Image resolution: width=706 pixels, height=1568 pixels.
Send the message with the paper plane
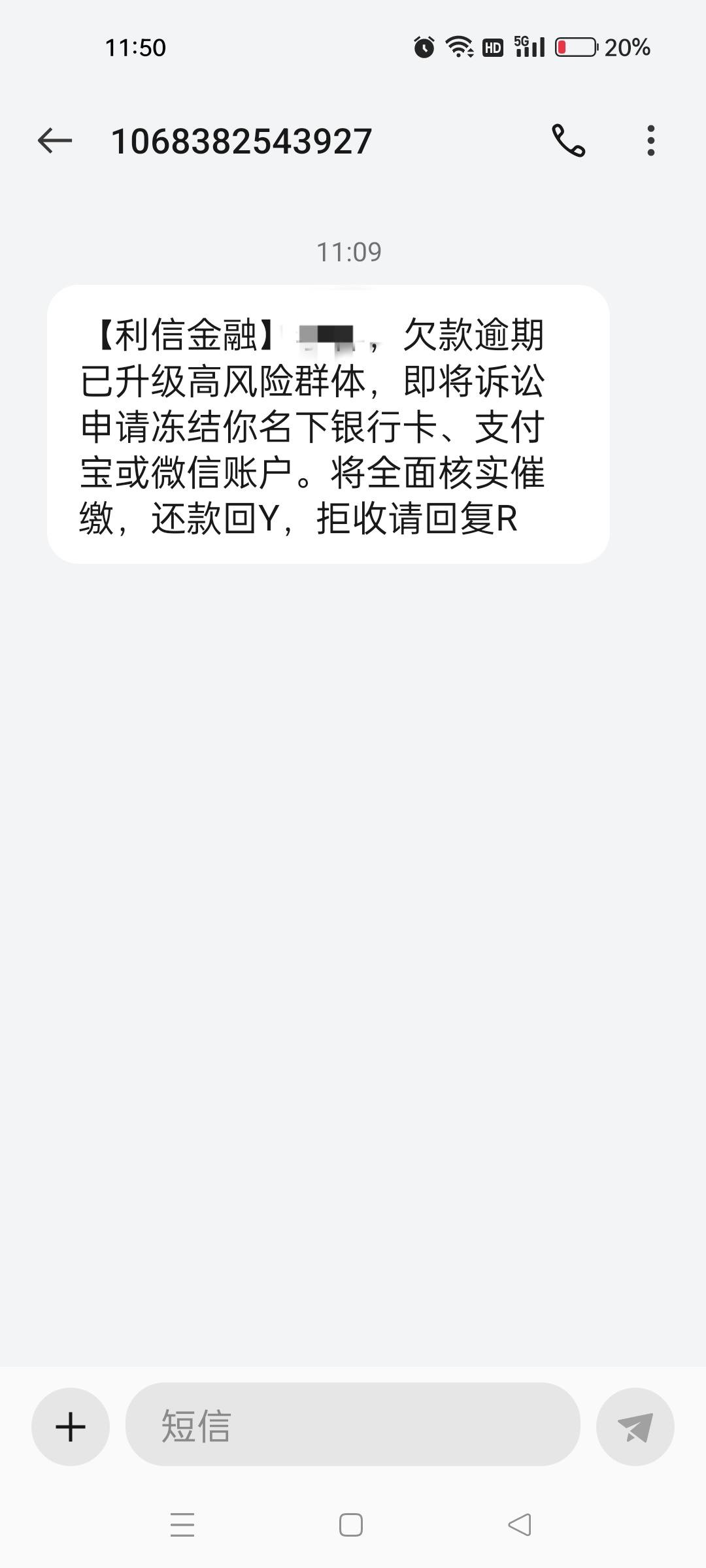coord(635,1426)
